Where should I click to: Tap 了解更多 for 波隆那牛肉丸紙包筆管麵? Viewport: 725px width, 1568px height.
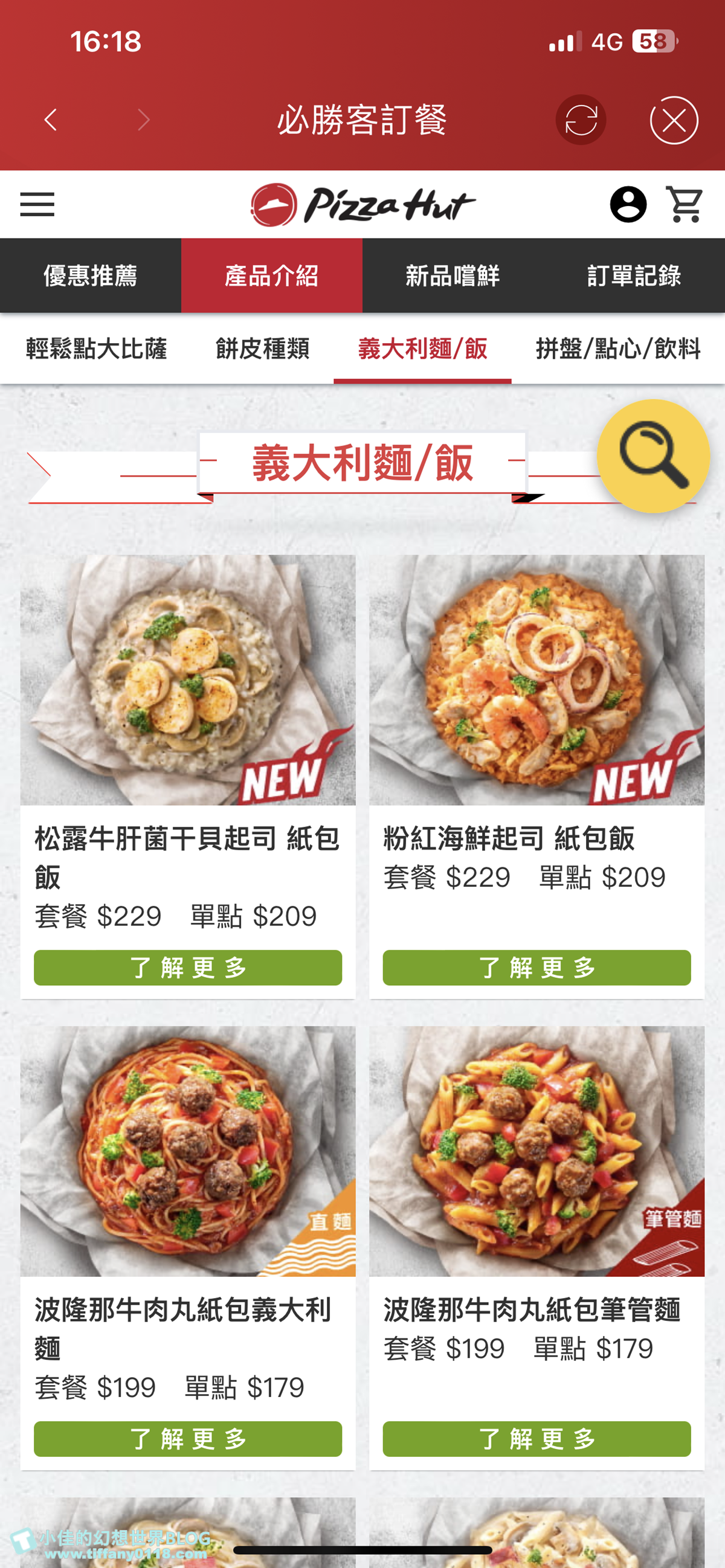point(536,1438)
